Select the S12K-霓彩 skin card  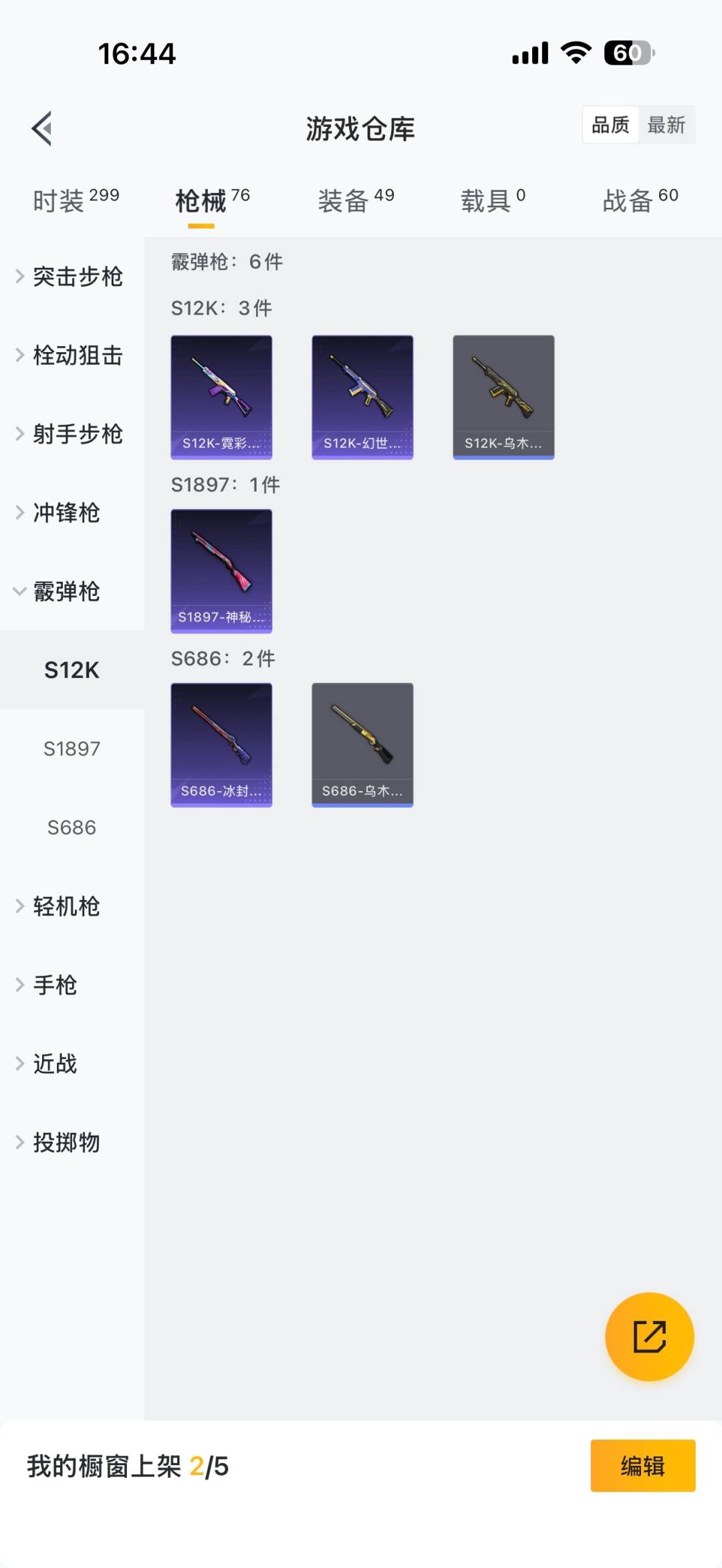tap(221, 396)
